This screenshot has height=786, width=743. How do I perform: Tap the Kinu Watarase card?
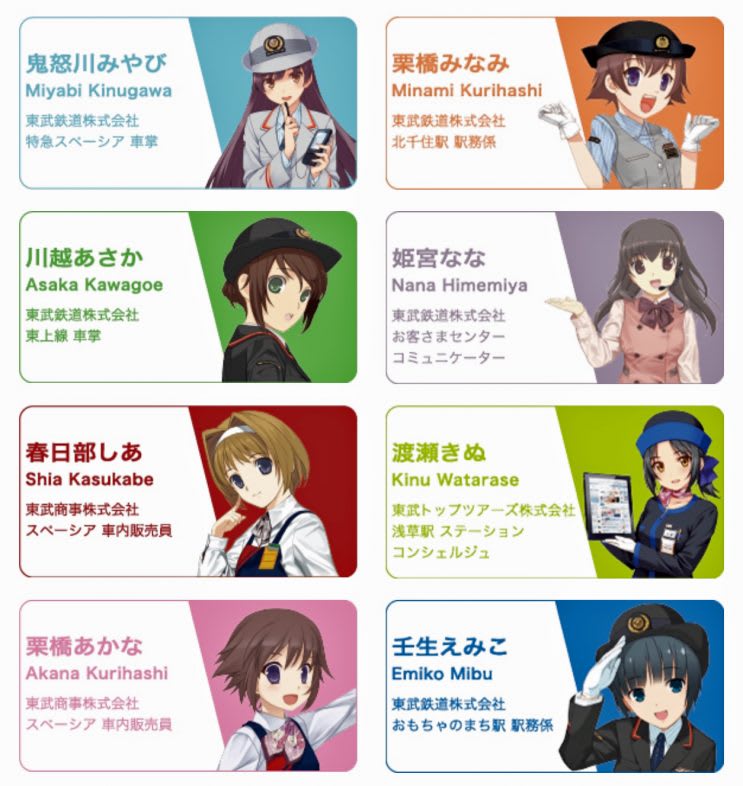point(554,491)
